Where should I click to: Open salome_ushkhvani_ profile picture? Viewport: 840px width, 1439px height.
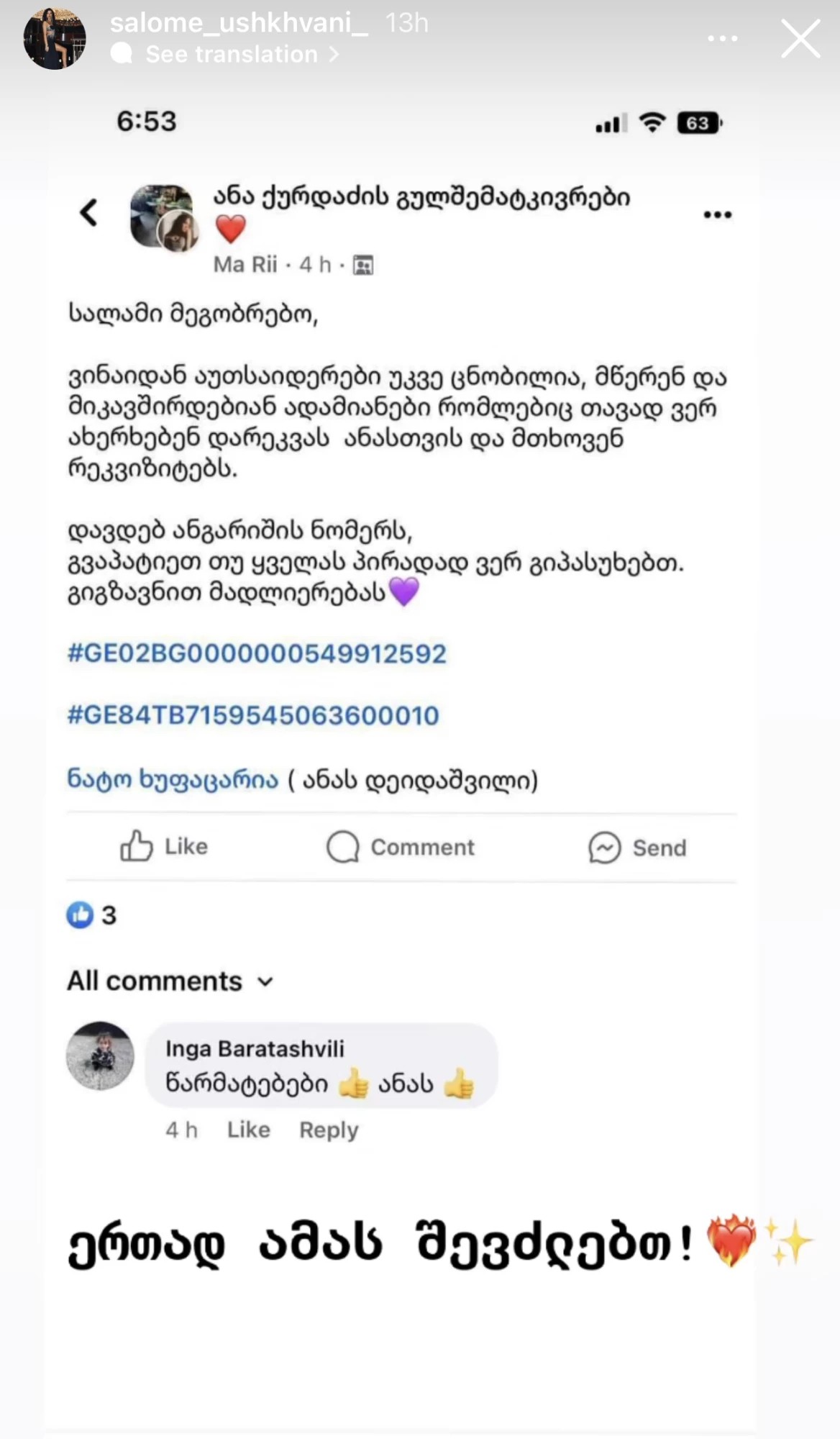point(55,39)
